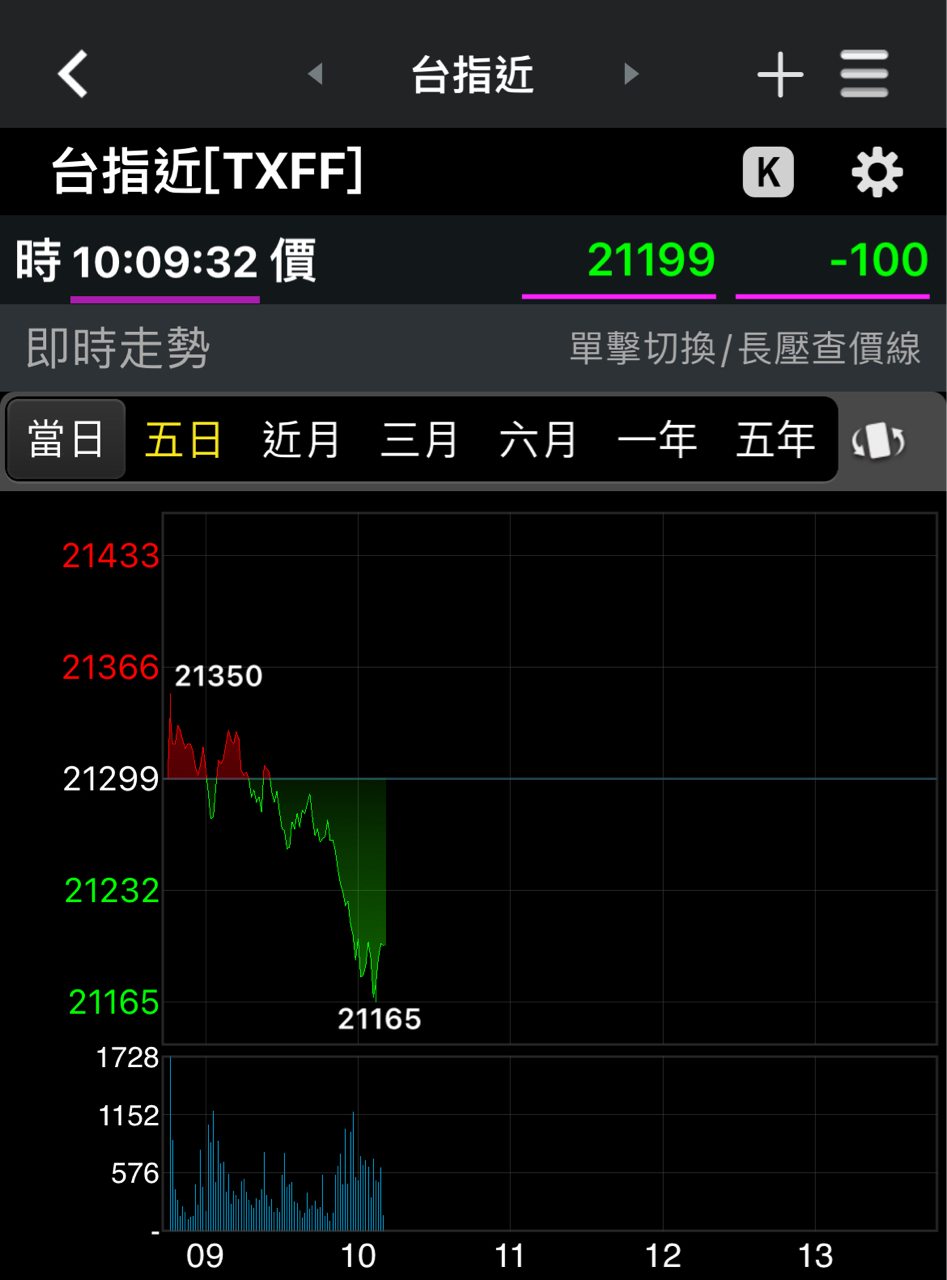Image resolution: width=947 pixels, height=1280 pixels.
Task: Show the 六月 chart range
Action: (539, 440)
